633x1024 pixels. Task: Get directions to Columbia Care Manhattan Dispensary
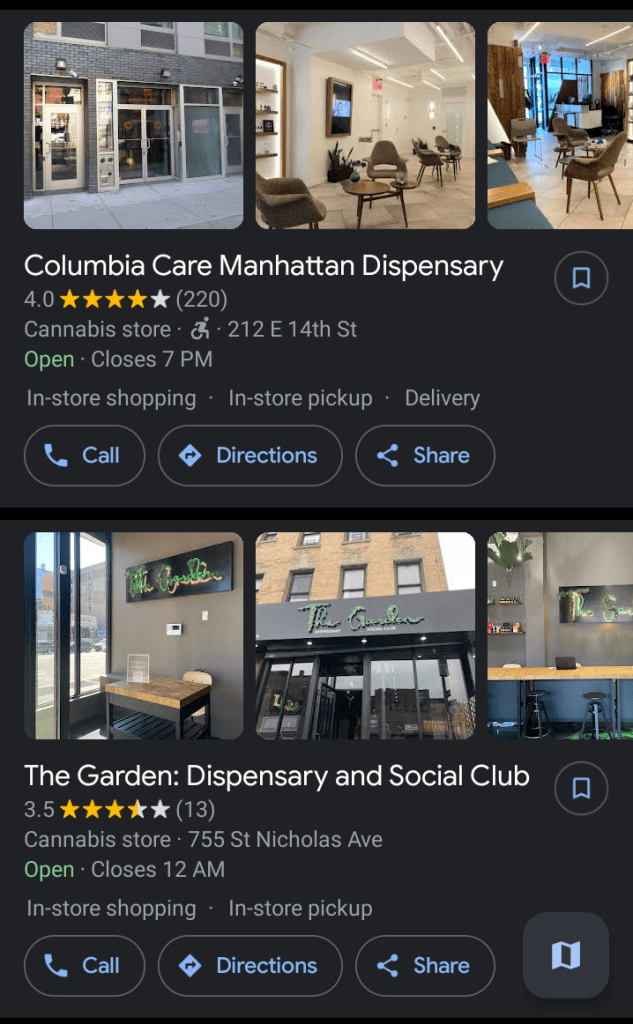click(x=250, y=456)
